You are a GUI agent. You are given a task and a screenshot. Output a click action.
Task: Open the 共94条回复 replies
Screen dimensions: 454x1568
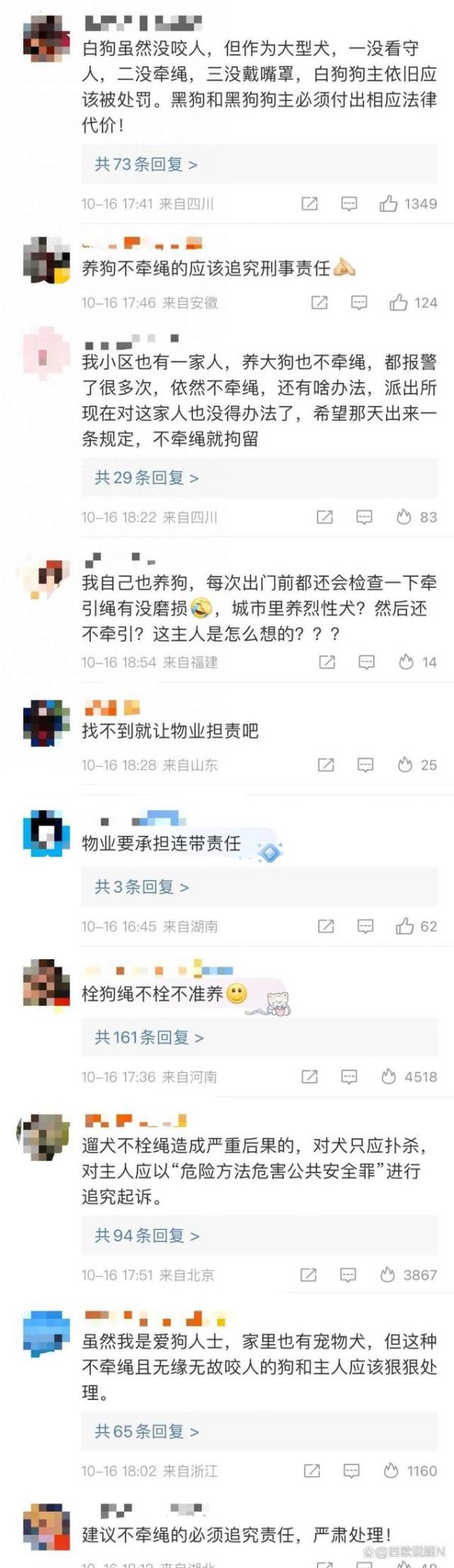pyautogui.click(x=147, y=1235)
